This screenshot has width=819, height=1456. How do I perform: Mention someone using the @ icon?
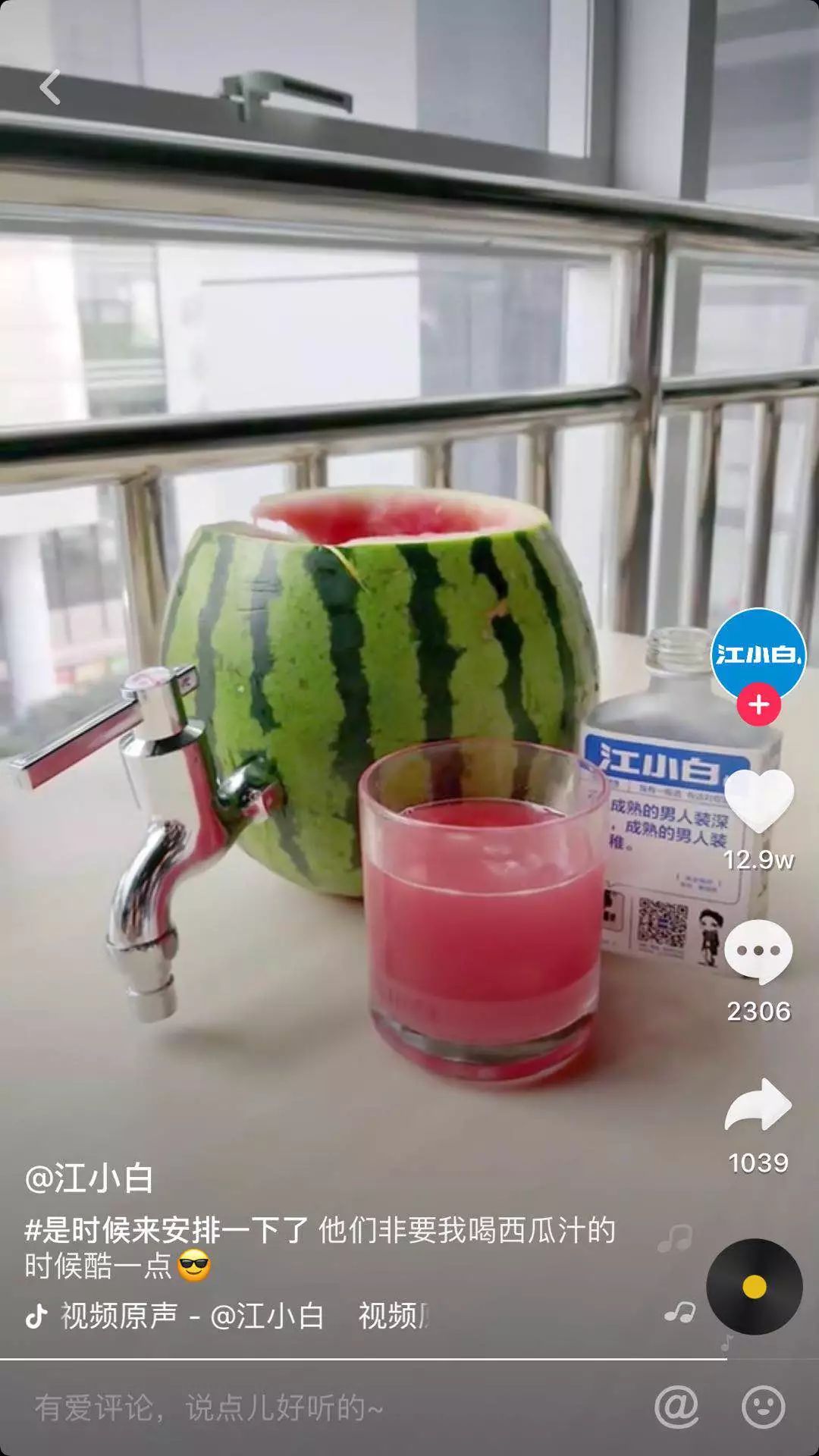(676, 1407)
